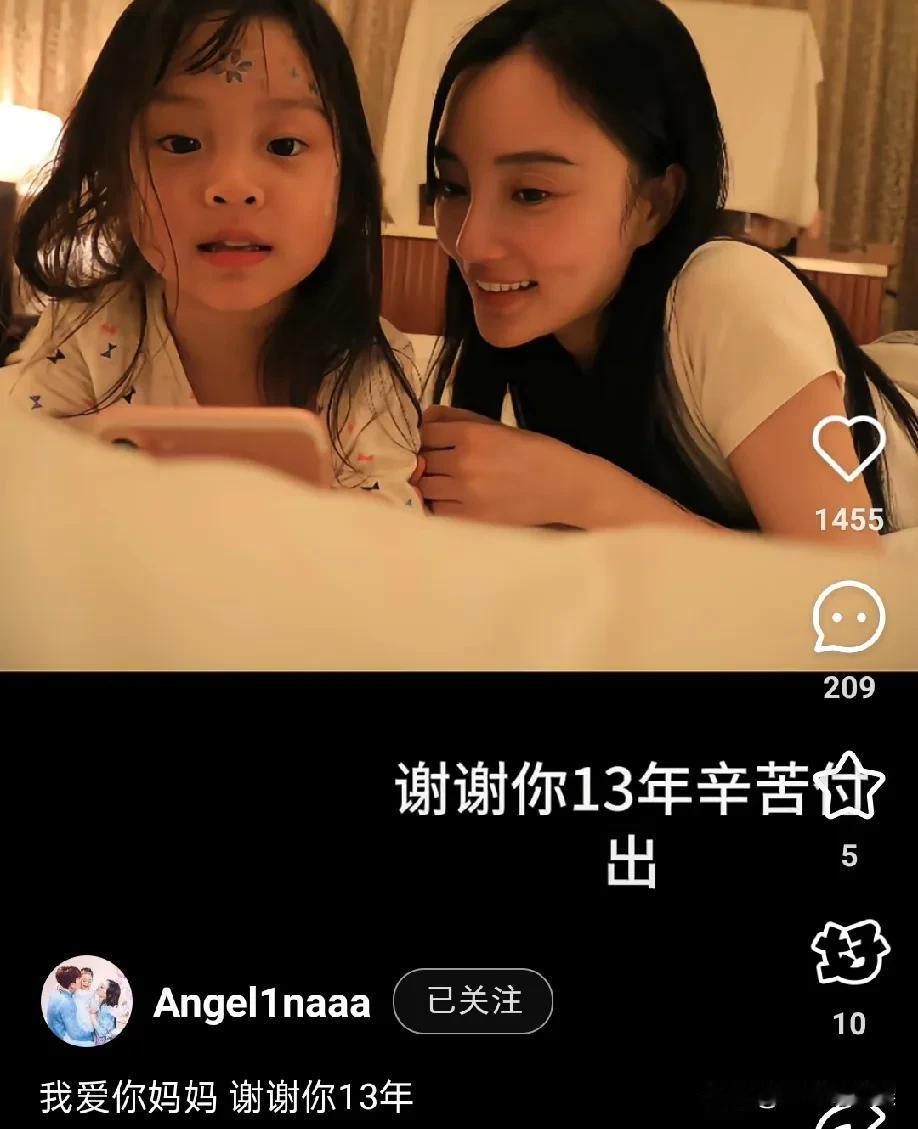Favorite the video with the star icon
The image size is (918, 1129).
(x=849, y=787)
